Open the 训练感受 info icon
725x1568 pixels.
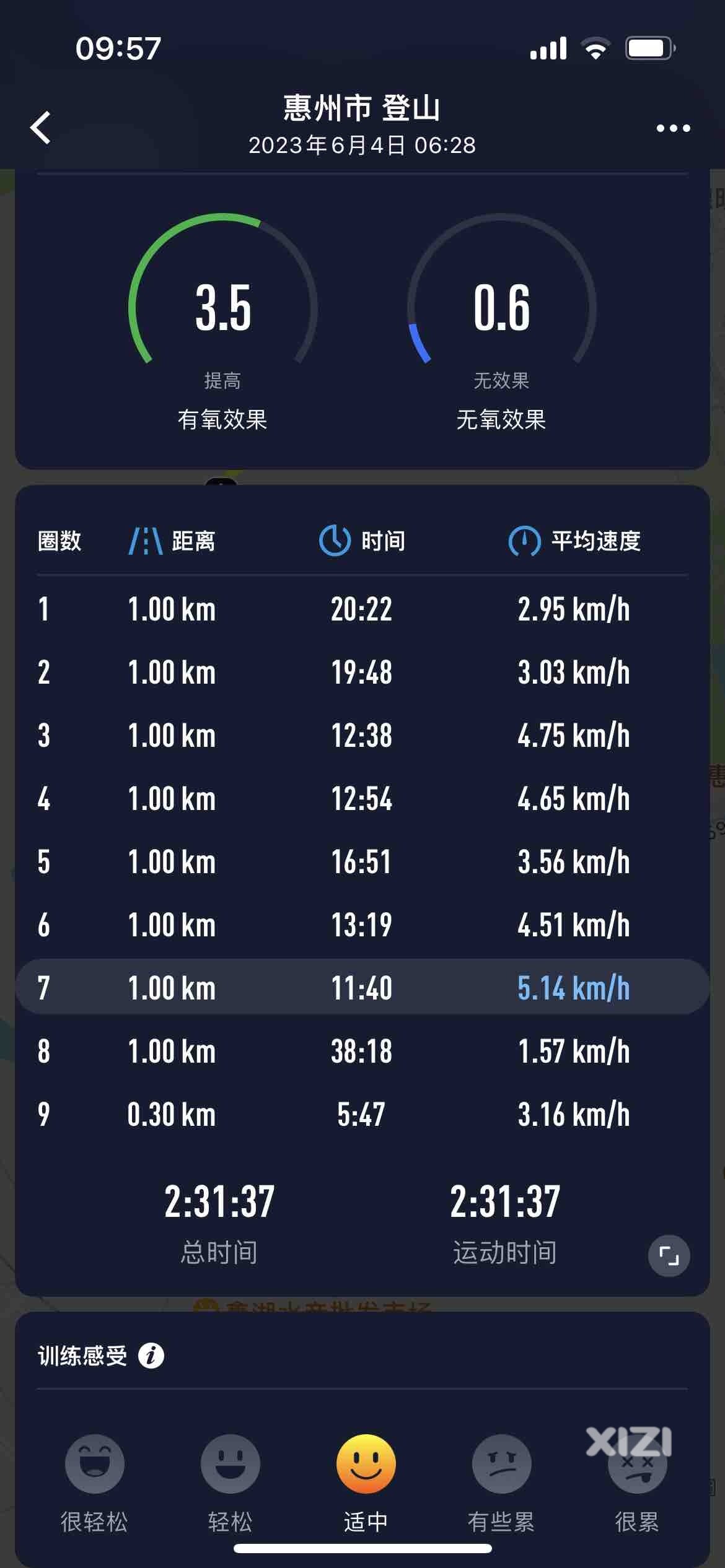pyautogui.click(x=151, y=1356)
